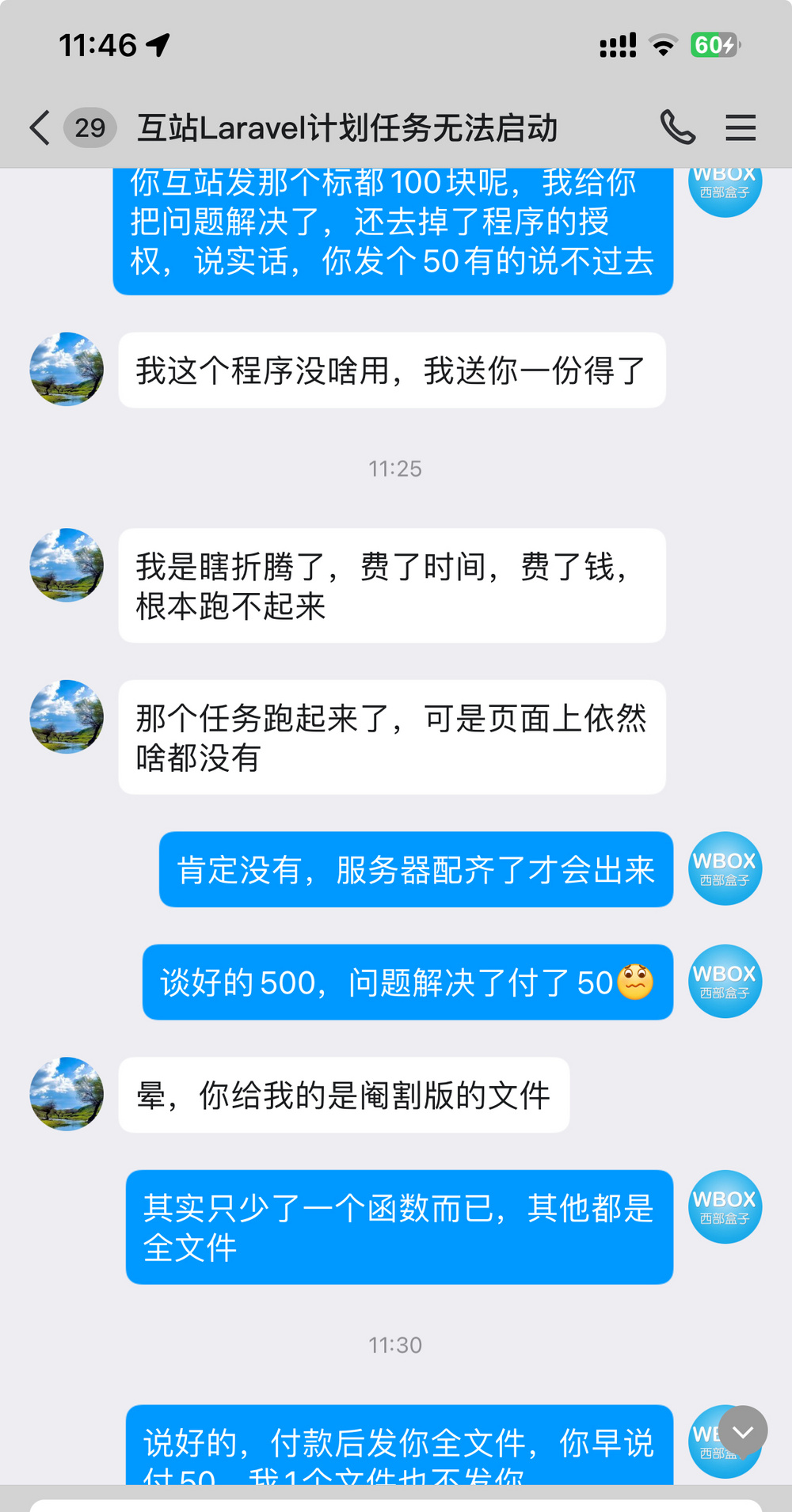Tap the charging battery indicator
The height and width of the screenshot is (1512, 792).
[x=712, y=46]
